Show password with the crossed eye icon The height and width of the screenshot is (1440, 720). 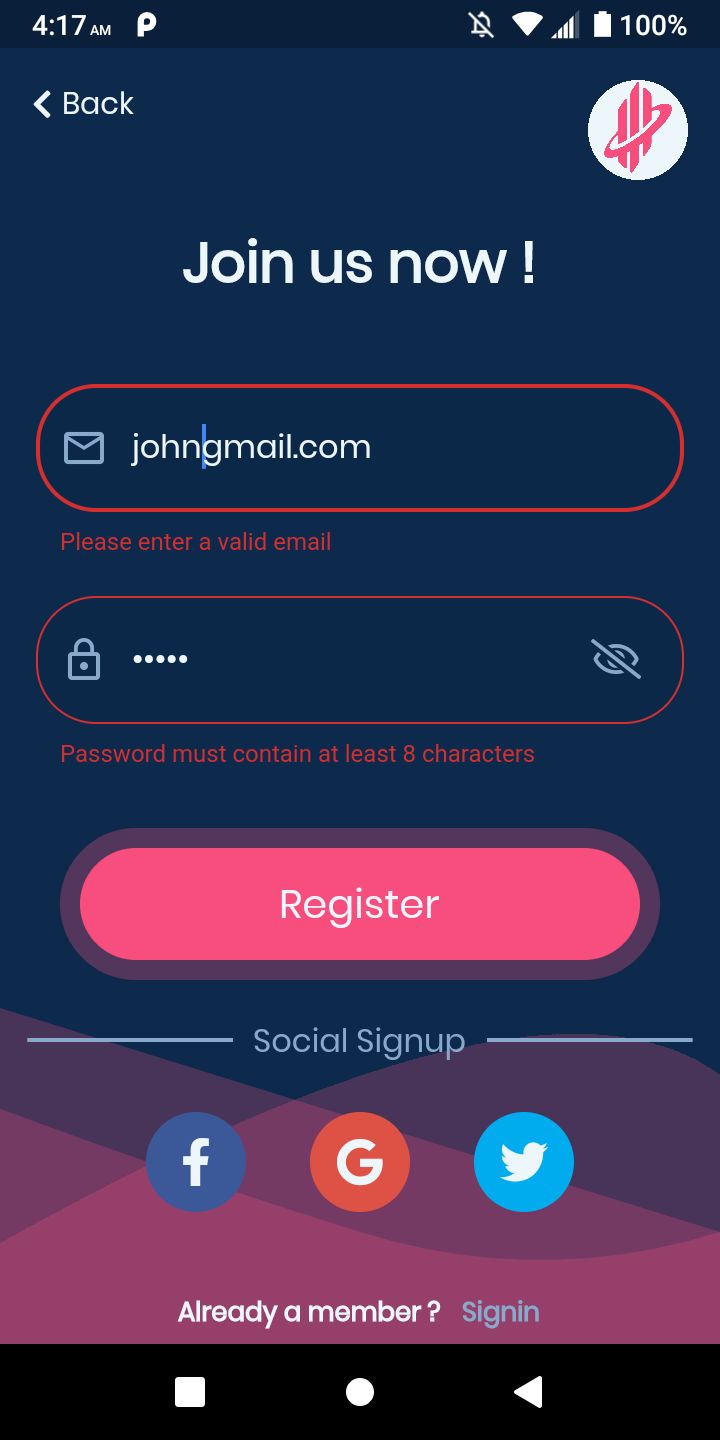coord(616,659)
